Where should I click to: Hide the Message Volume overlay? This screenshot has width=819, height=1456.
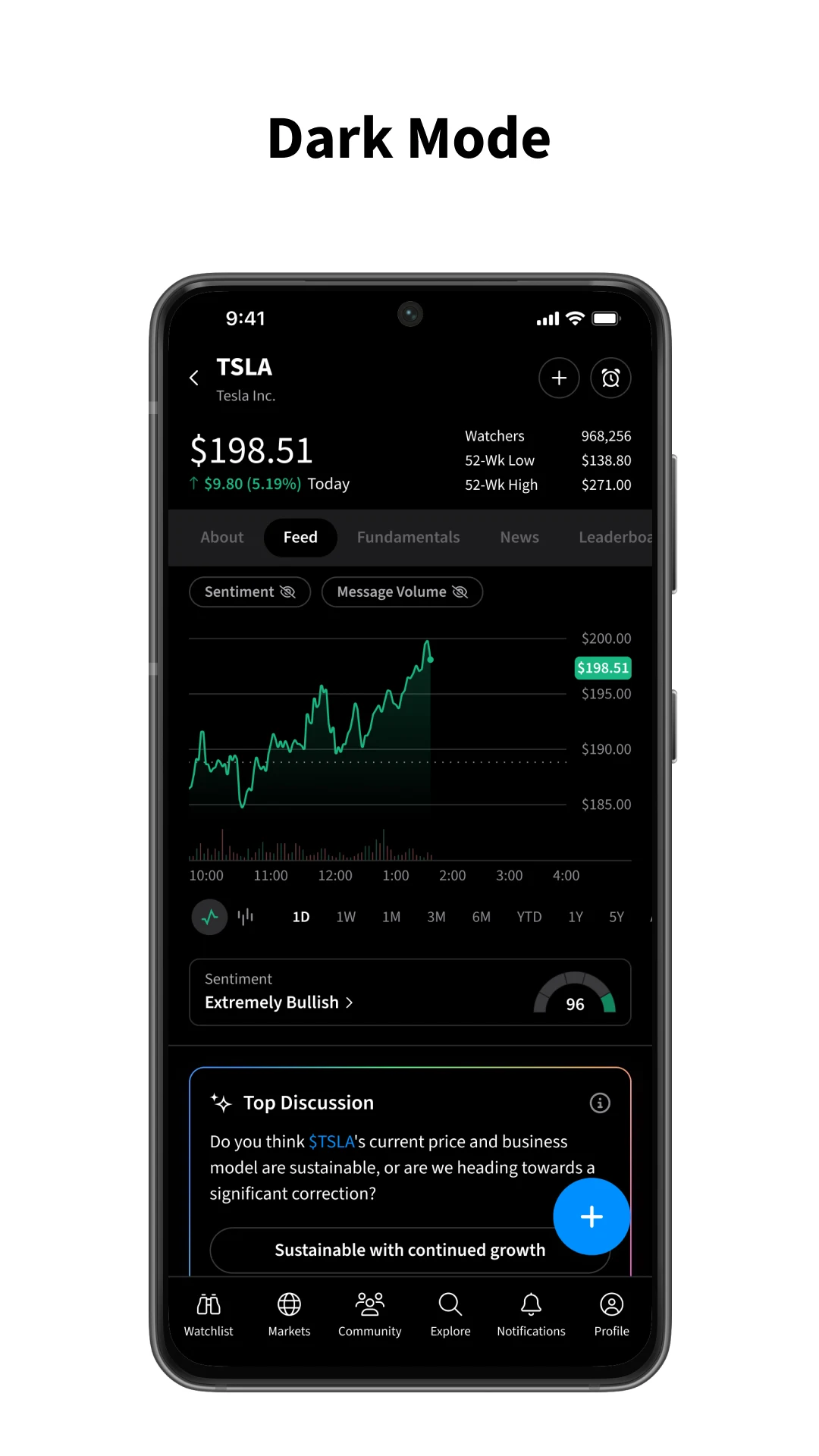pyautogui.click(x=402, y=591)
